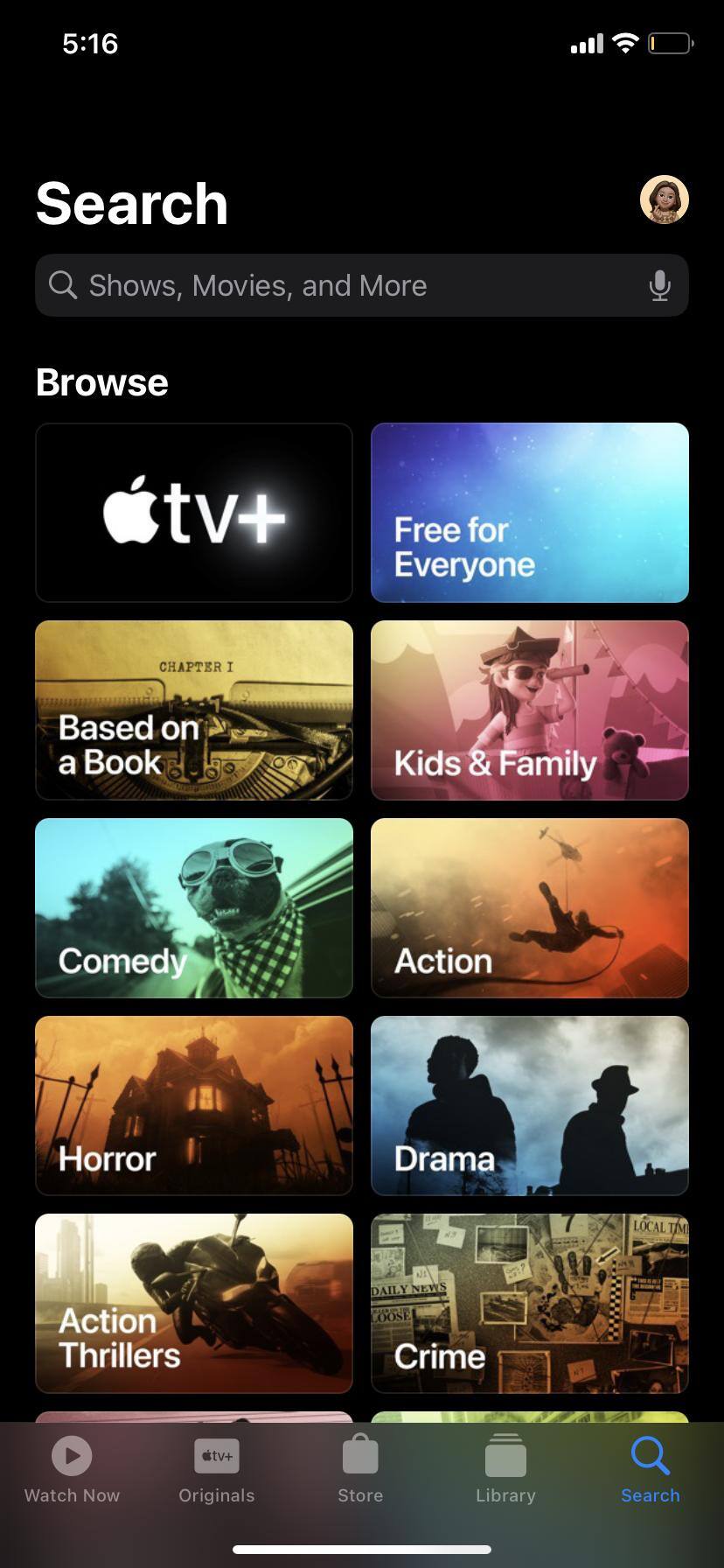Start voice search with the microphone
The image size is (724, 1568).
(x=660, y=285)
